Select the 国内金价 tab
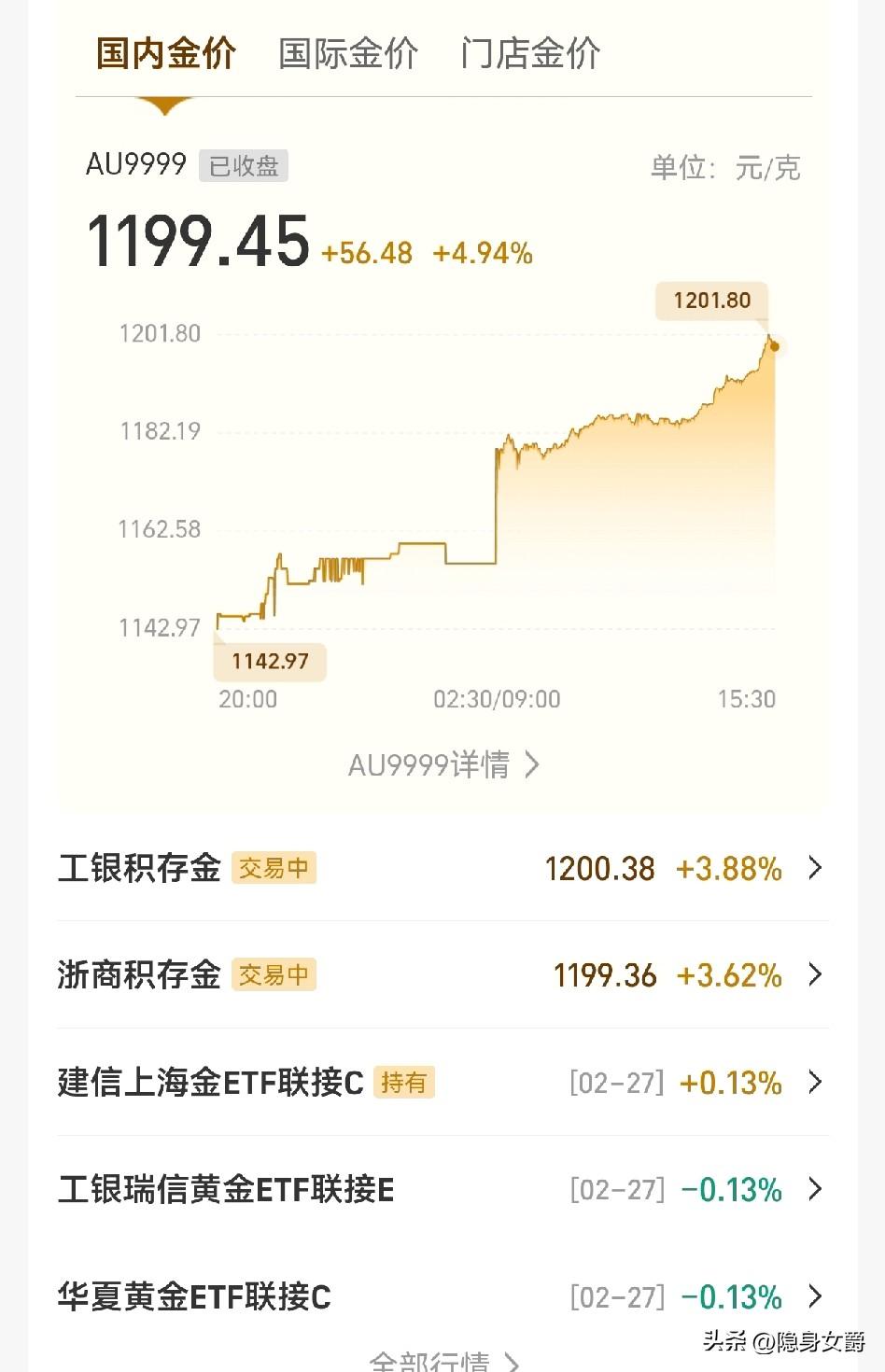The height and width of the screenshot is (1372, 885). click(164, 53)
